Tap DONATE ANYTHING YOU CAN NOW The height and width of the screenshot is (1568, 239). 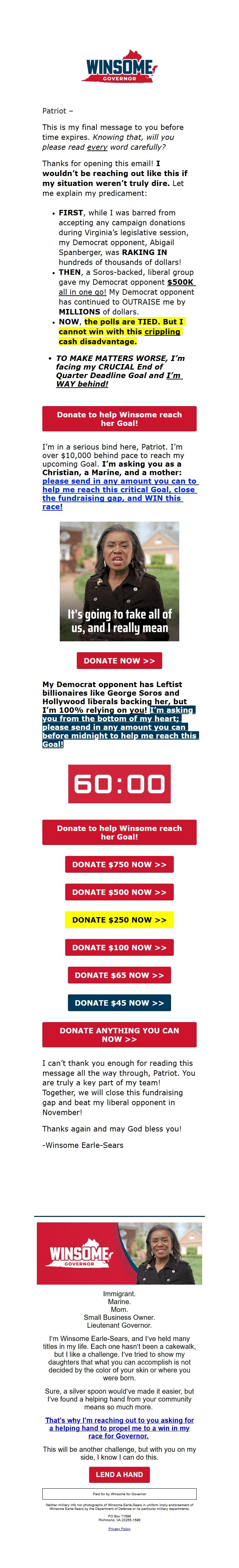point(119,1035)
